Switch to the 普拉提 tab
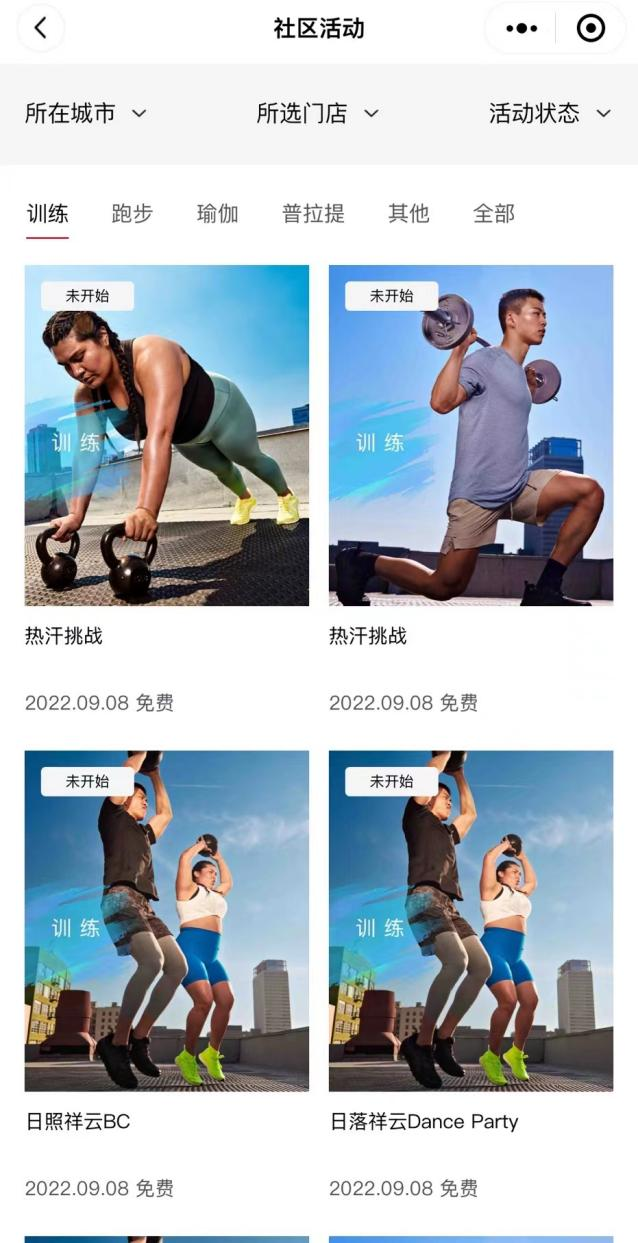 313,214
